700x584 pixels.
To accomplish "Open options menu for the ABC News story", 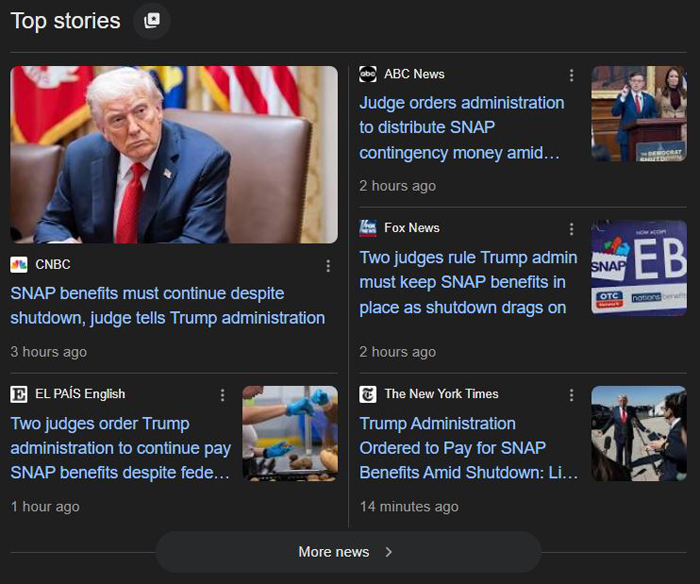I will click(571, 75).
